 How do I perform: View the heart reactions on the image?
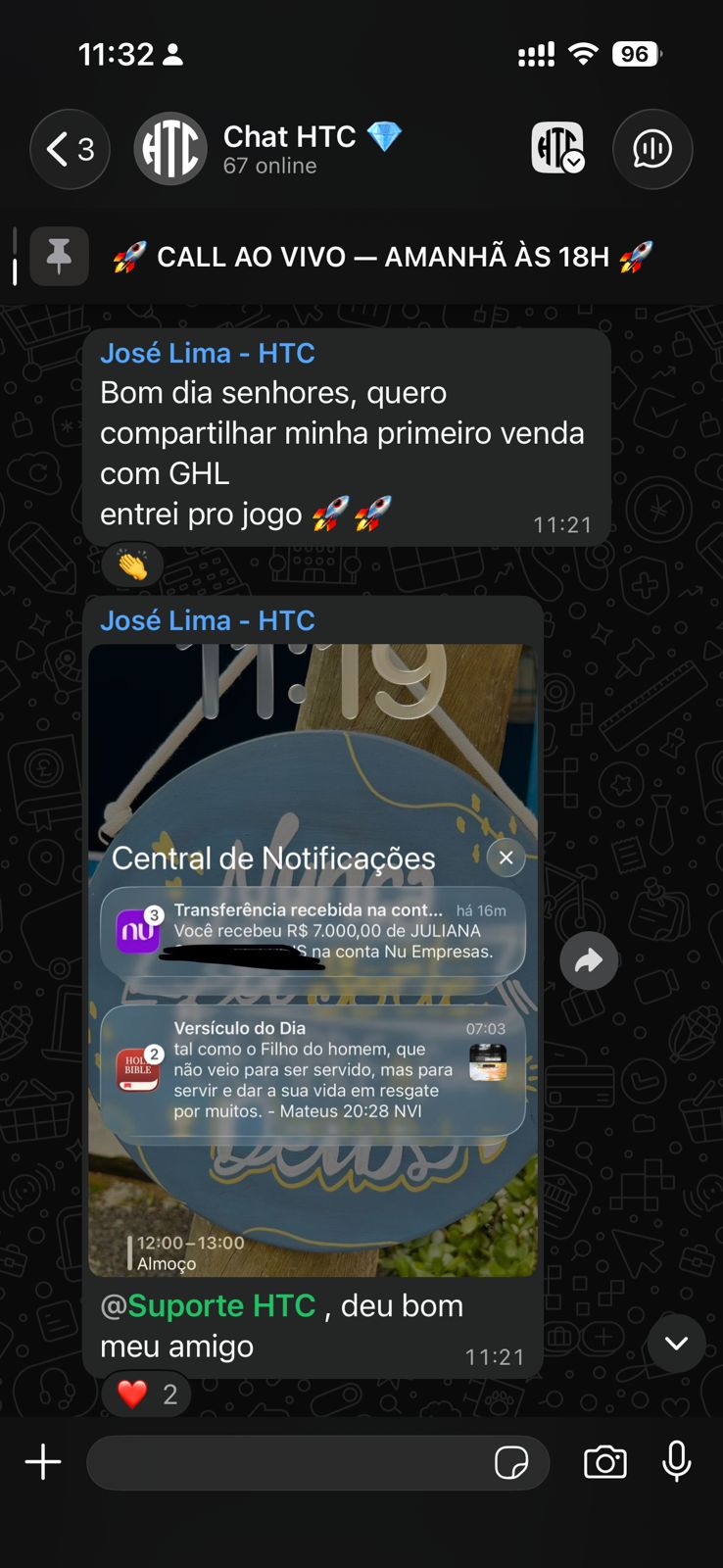tap(146, 1394)
